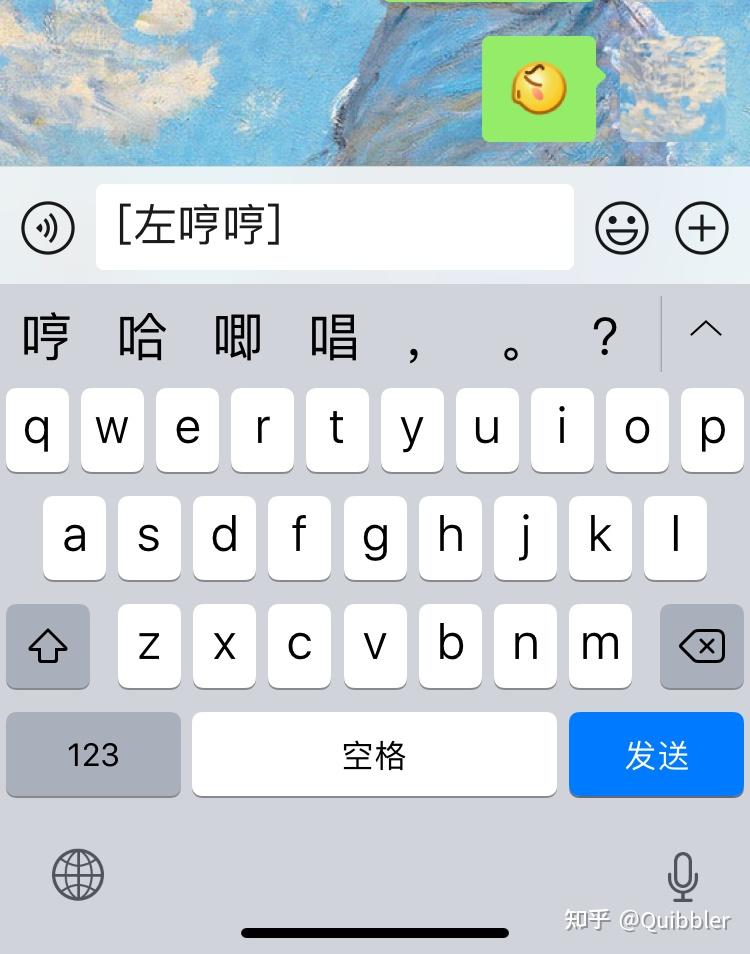Open the emoji sticker picker
Screen dimensions: 750x954
coord(621,227)
